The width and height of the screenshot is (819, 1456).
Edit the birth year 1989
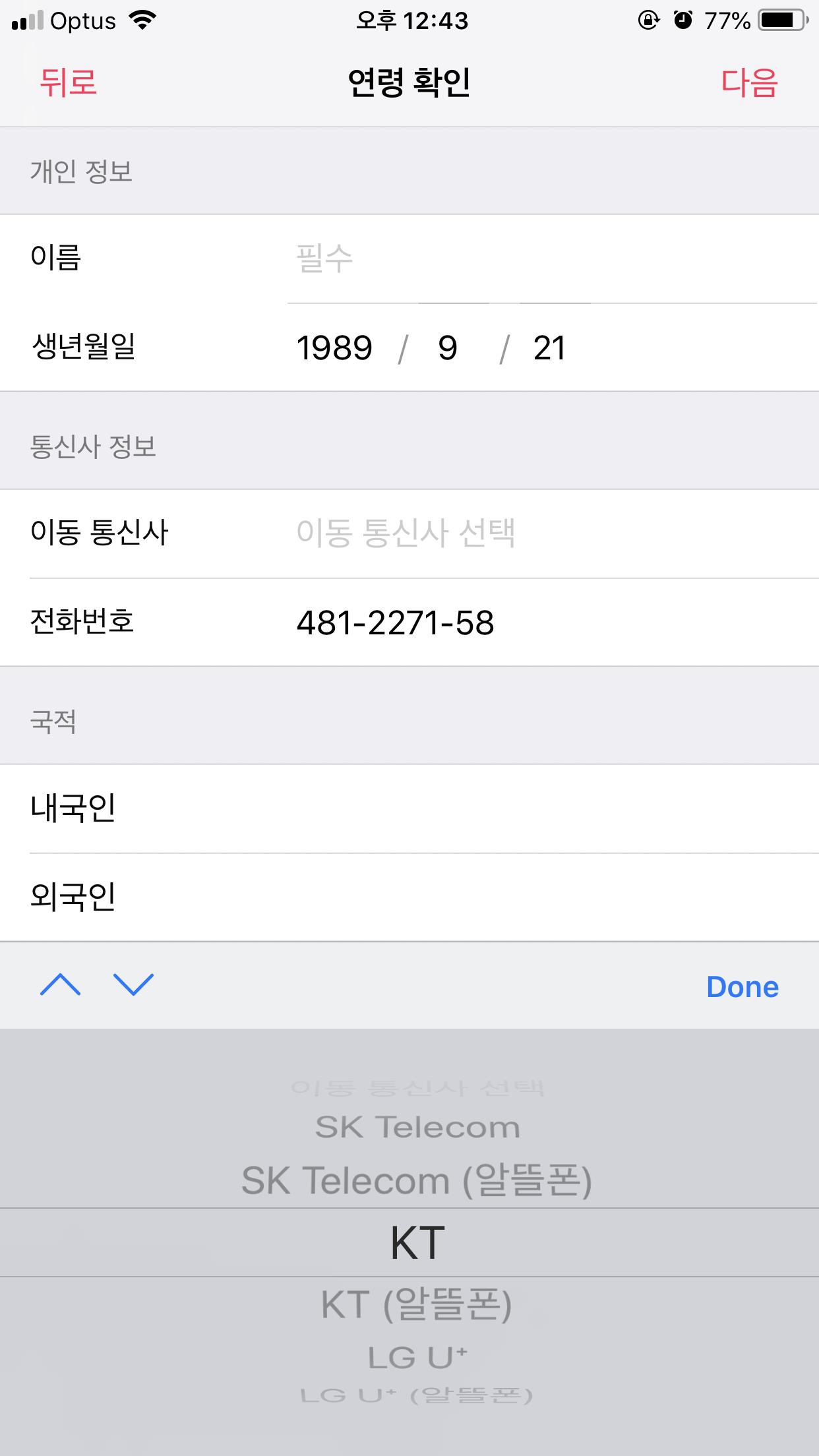coord(334,348)
